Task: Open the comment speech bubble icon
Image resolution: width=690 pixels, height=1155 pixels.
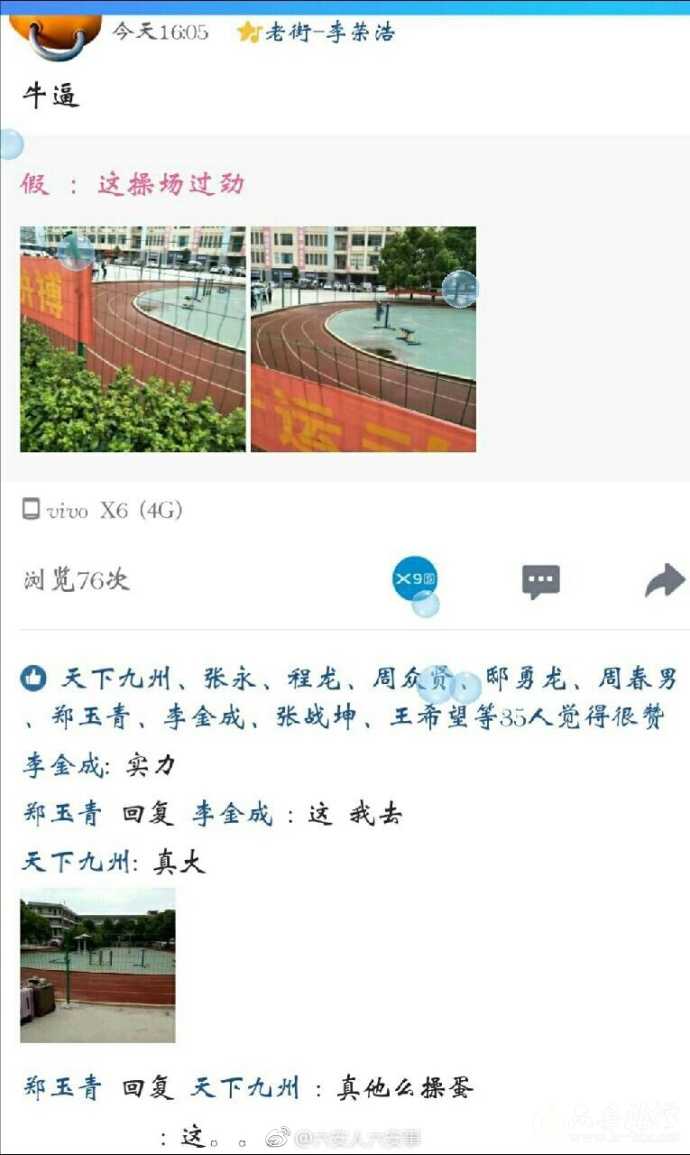Action: (x=541, y=580)
